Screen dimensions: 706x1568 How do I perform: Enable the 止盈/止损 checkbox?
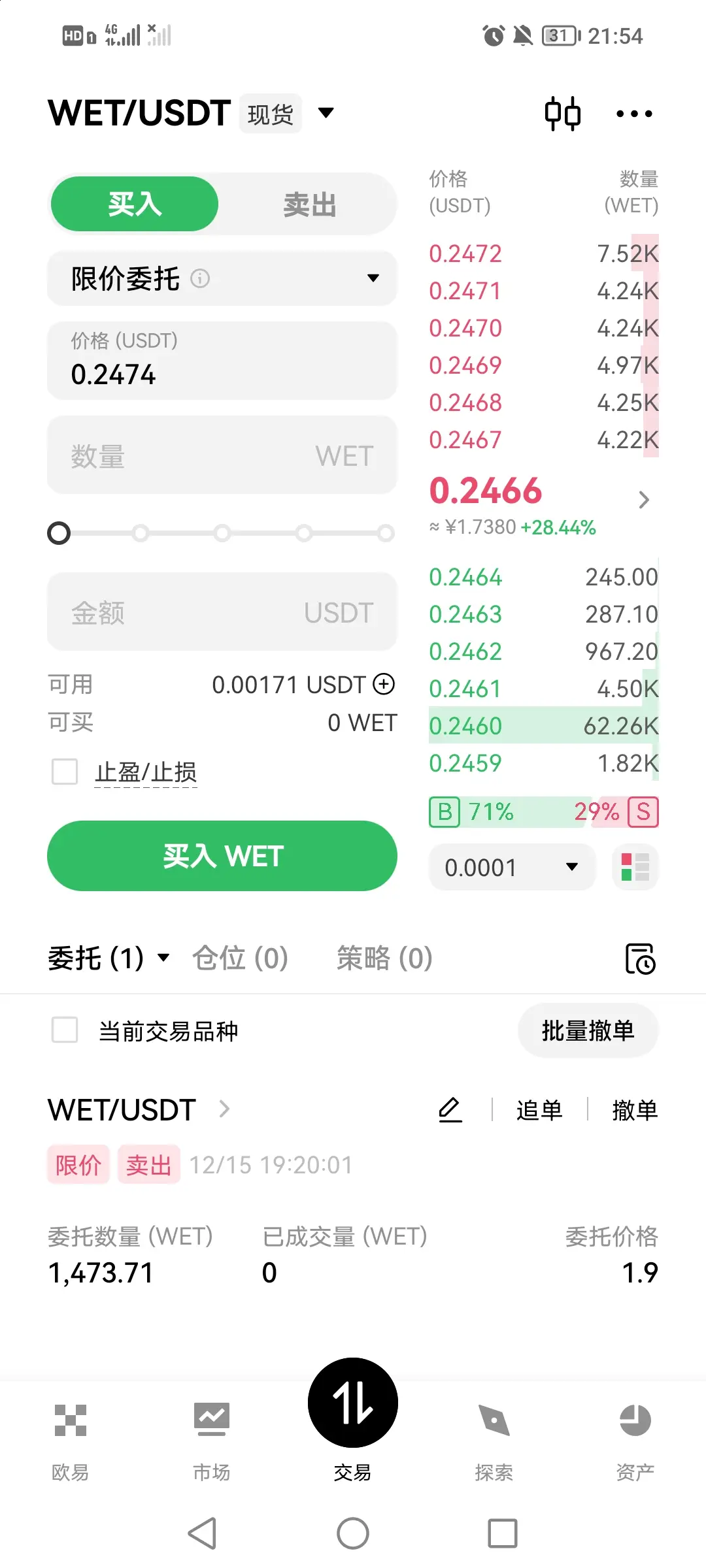[x=65, y=772]
